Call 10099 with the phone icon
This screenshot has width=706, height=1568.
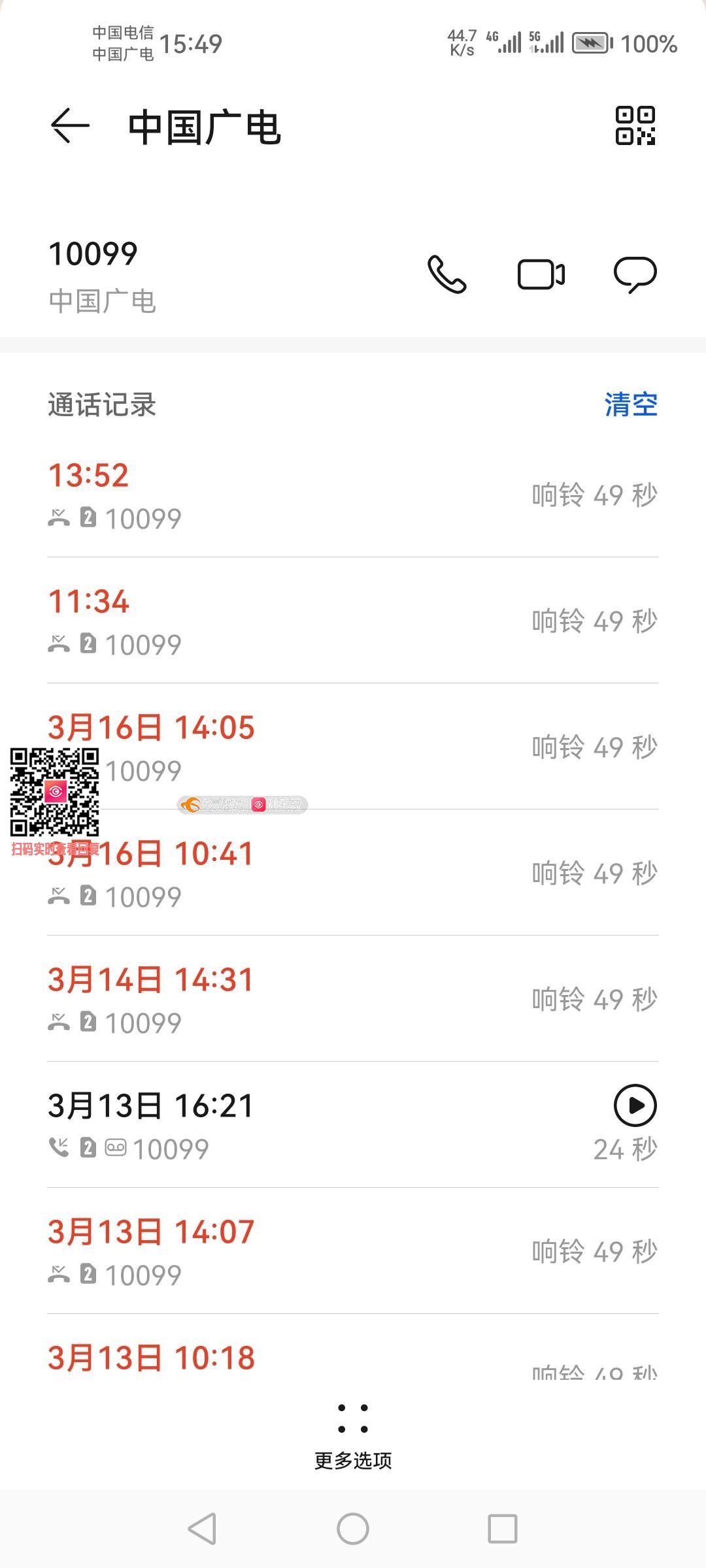pyautogui.click(x=447, y=274)
